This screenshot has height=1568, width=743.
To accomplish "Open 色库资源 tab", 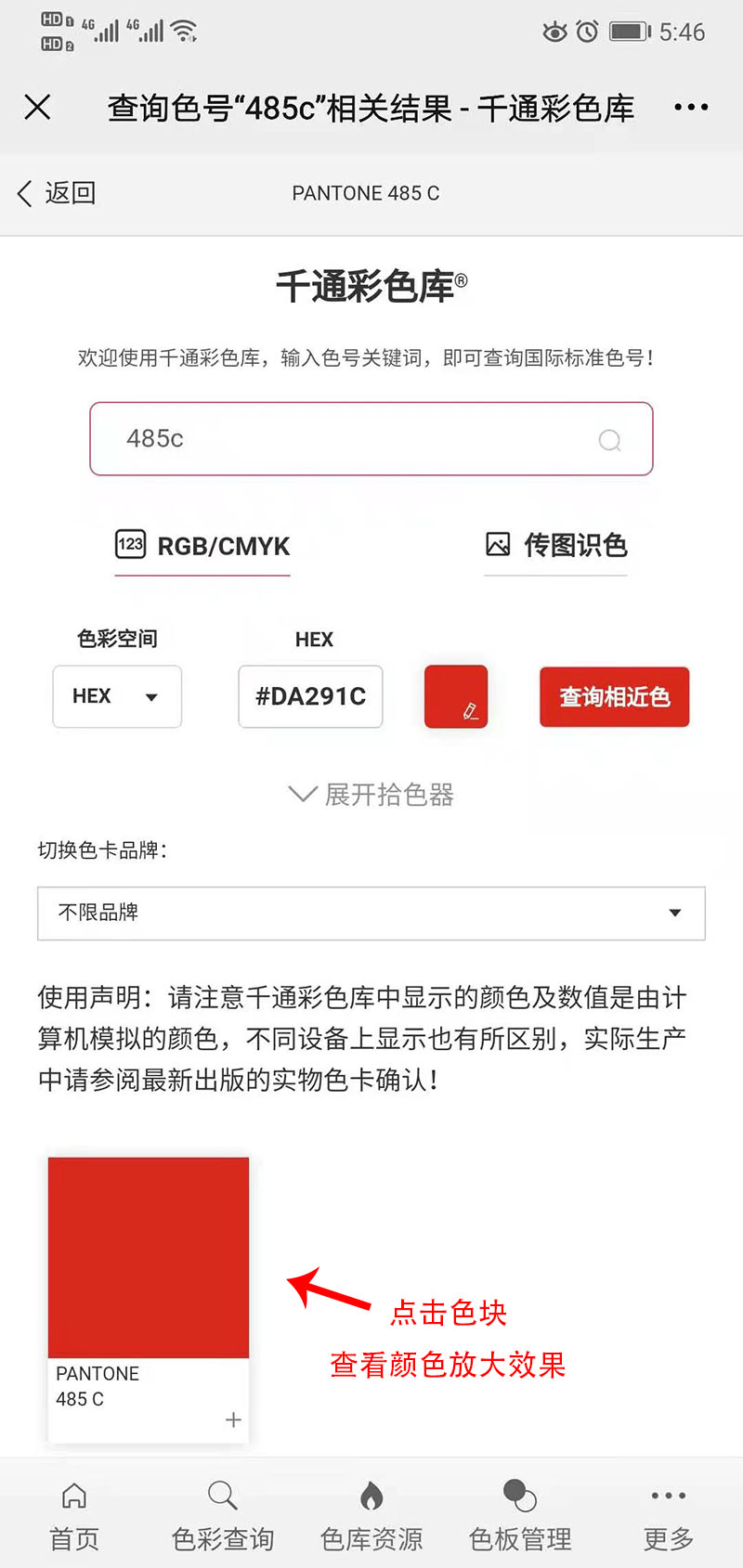I will [x=371, y=1515].
